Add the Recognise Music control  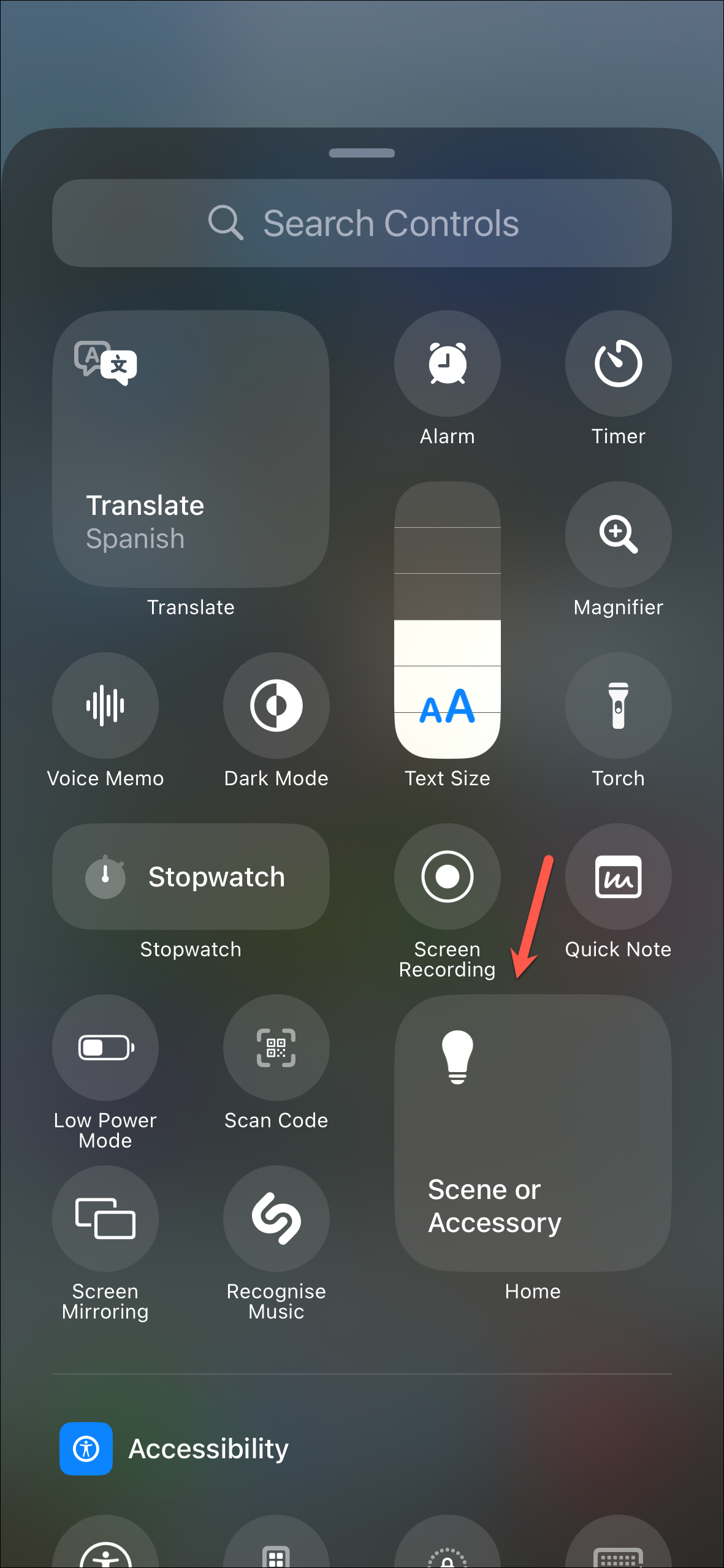[276, 1219]
